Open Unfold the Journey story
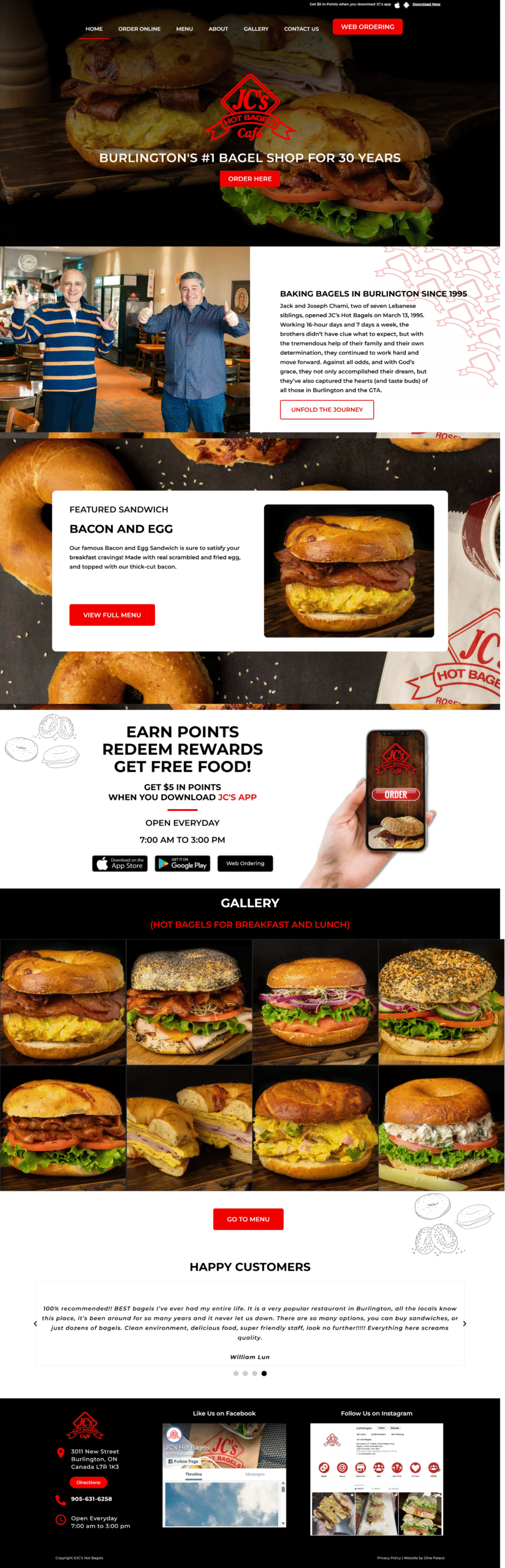Viewport: 505px width, 1568px height. coord(327,409)
